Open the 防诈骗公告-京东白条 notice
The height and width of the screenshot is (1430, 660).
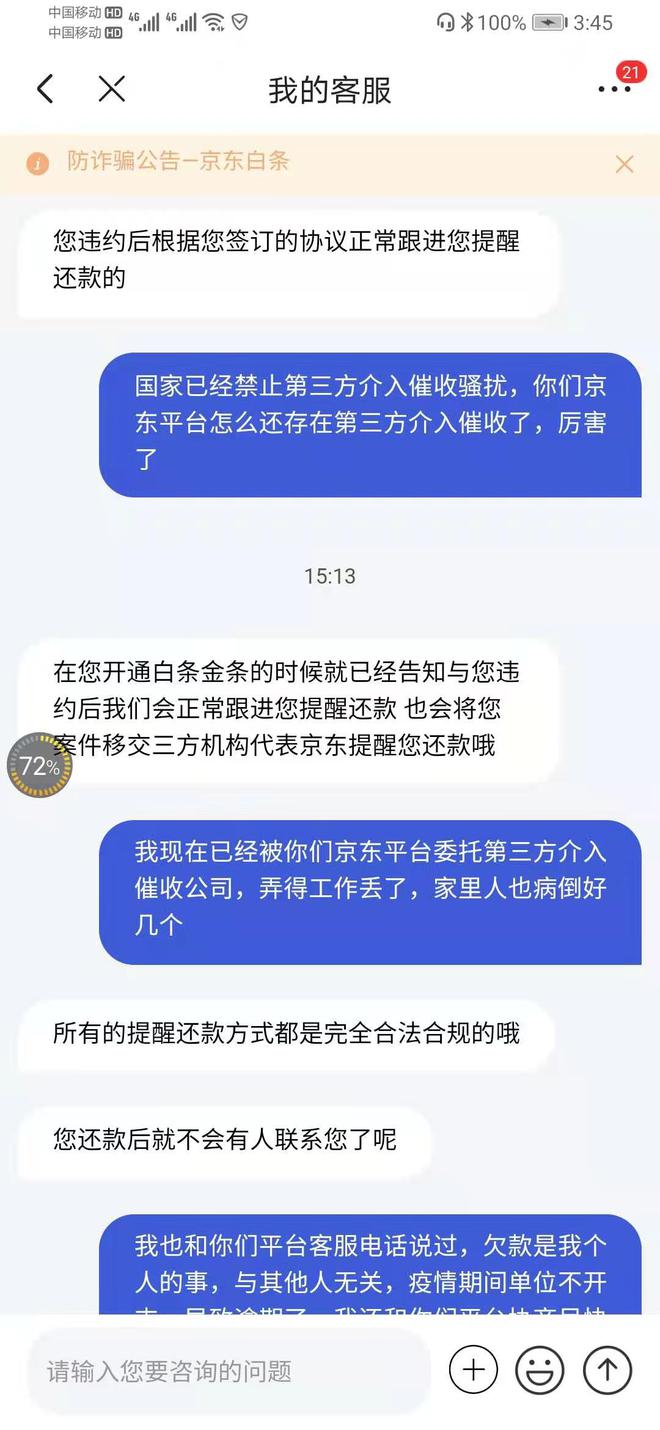coord(178,162)
